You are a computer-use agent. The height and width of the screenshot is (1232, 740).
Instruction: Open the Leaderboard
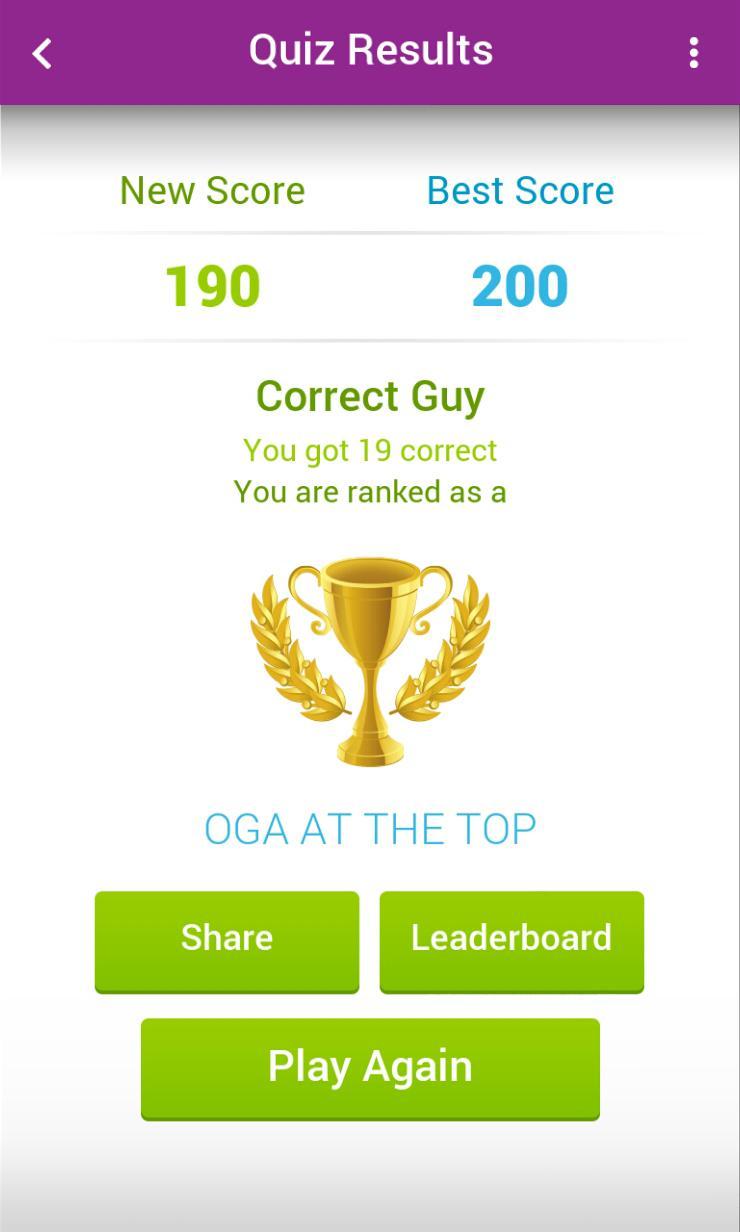tap(511, 940)
